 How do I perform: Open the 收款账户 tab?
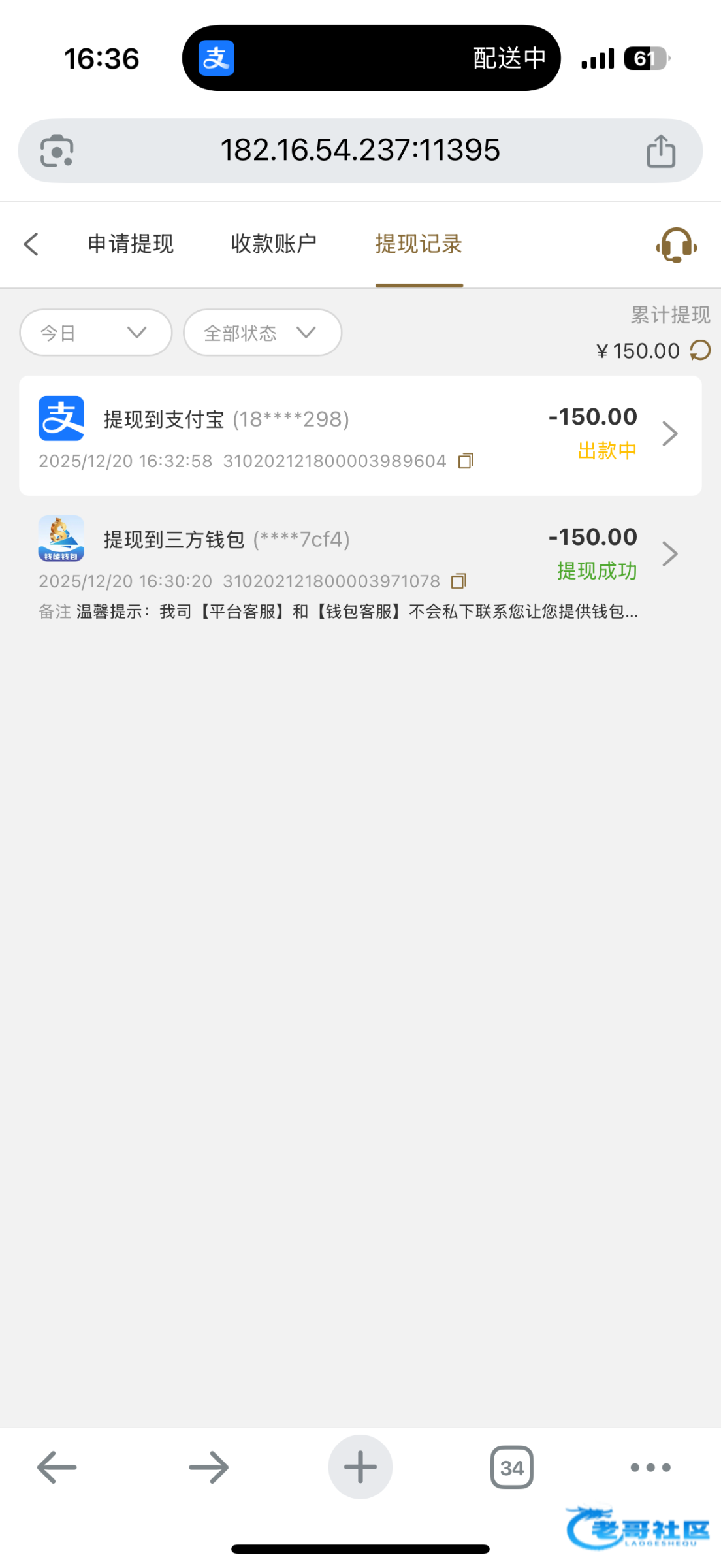[x=274, y=244]
